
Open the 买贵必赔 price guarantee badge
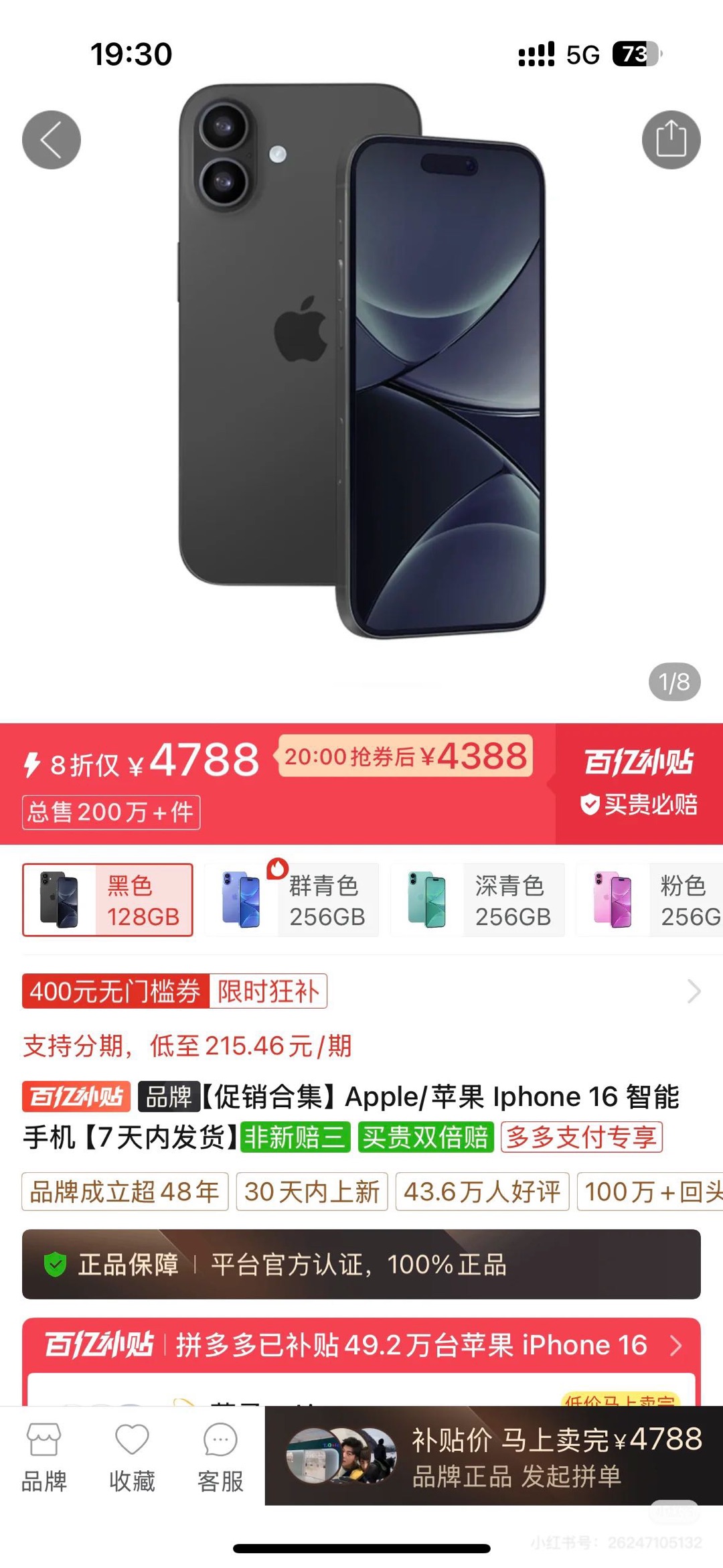pos(639,804)
